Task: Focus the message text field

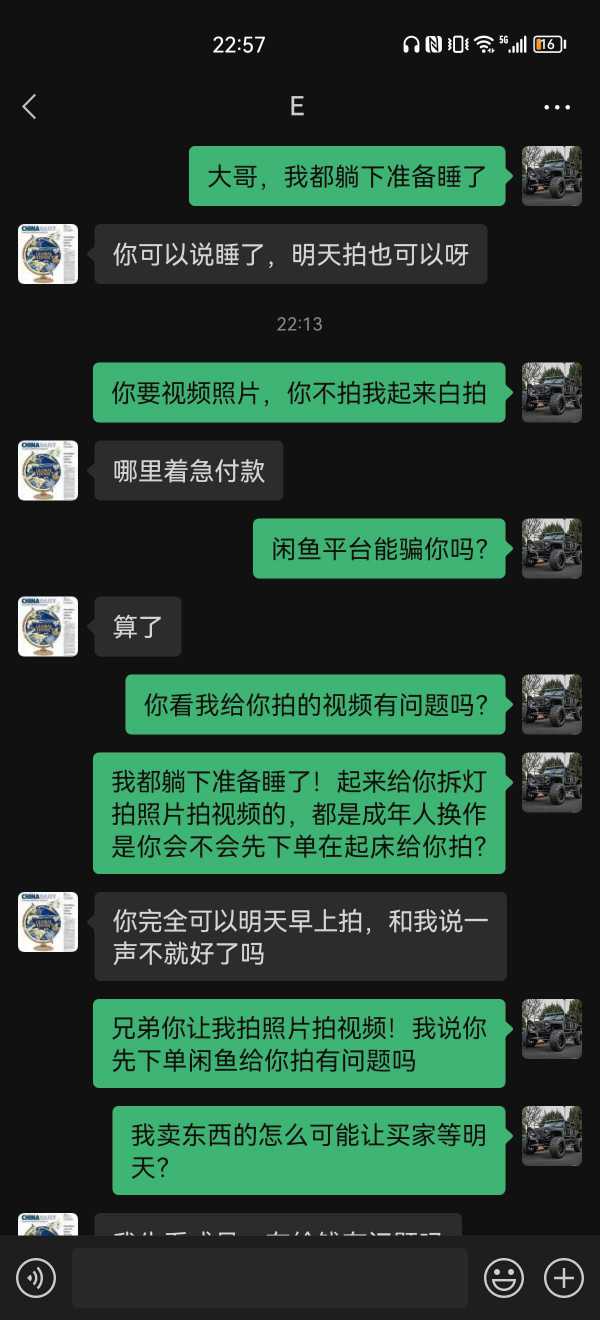Action: (x=269, y=1277)
